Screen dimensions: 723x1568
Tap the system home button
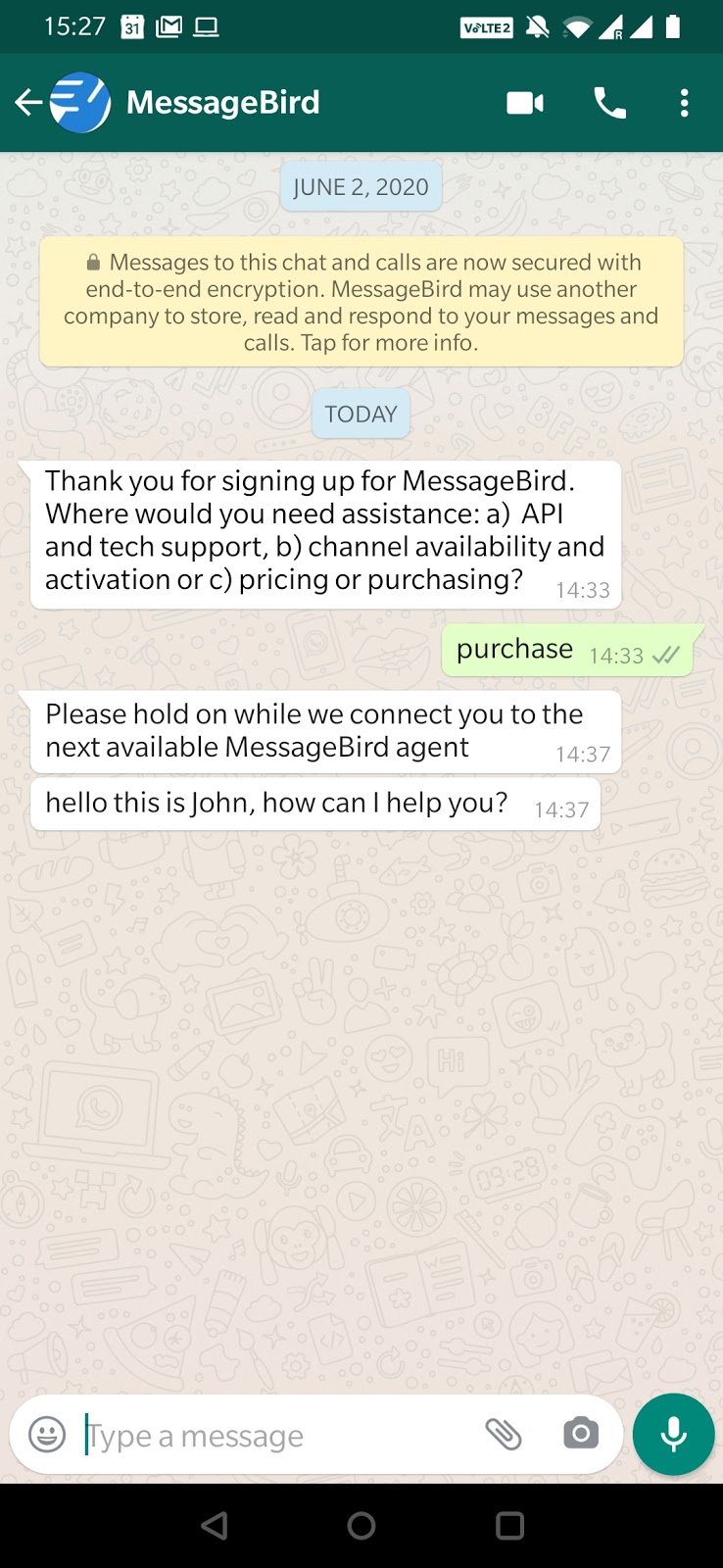(361, 1525)
